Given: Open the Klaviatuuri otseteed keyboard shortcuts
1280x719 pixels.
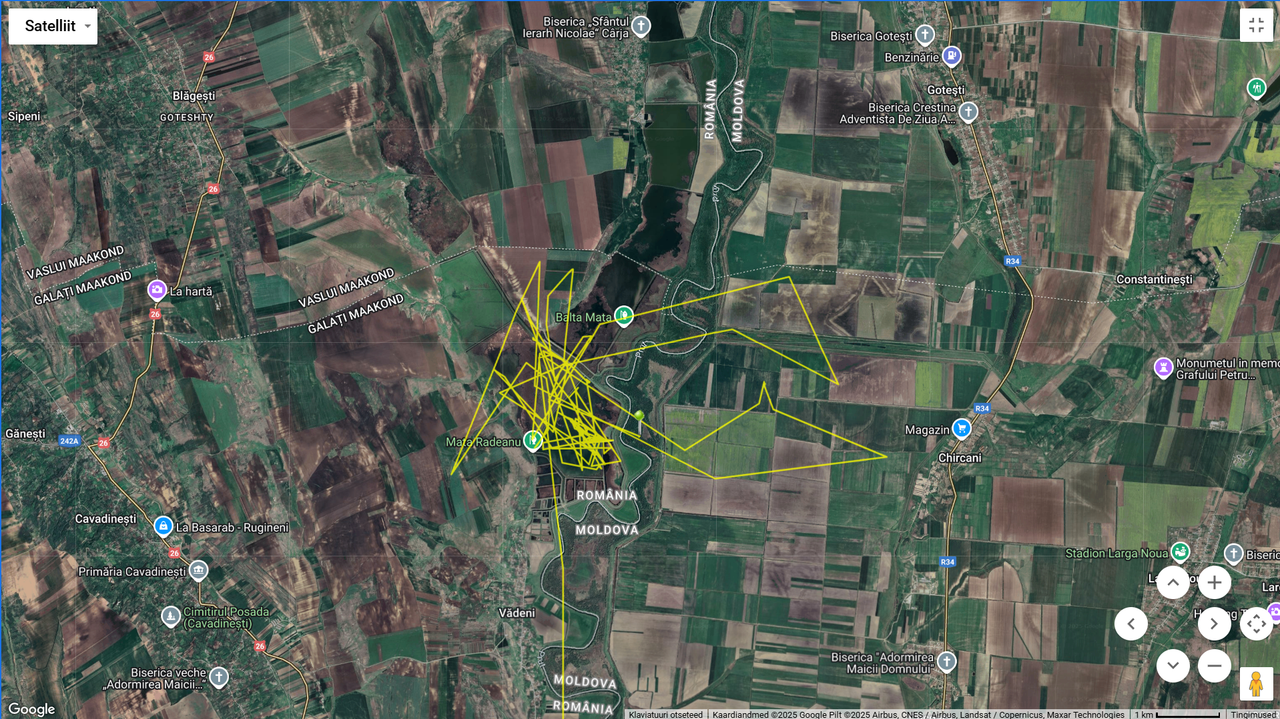Looking at the screenshot, I should click(x=666, y=714).
